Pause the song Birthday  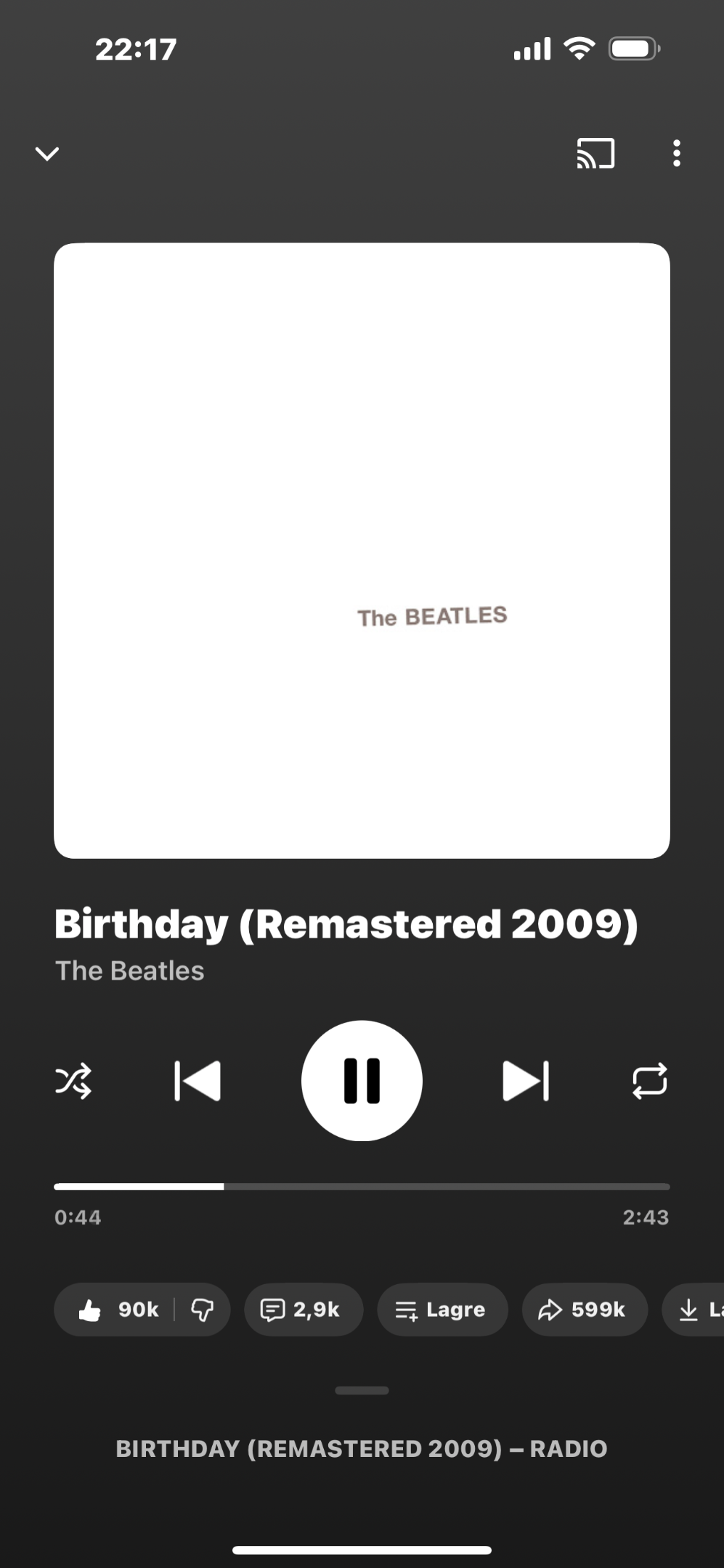[362, 1081]
